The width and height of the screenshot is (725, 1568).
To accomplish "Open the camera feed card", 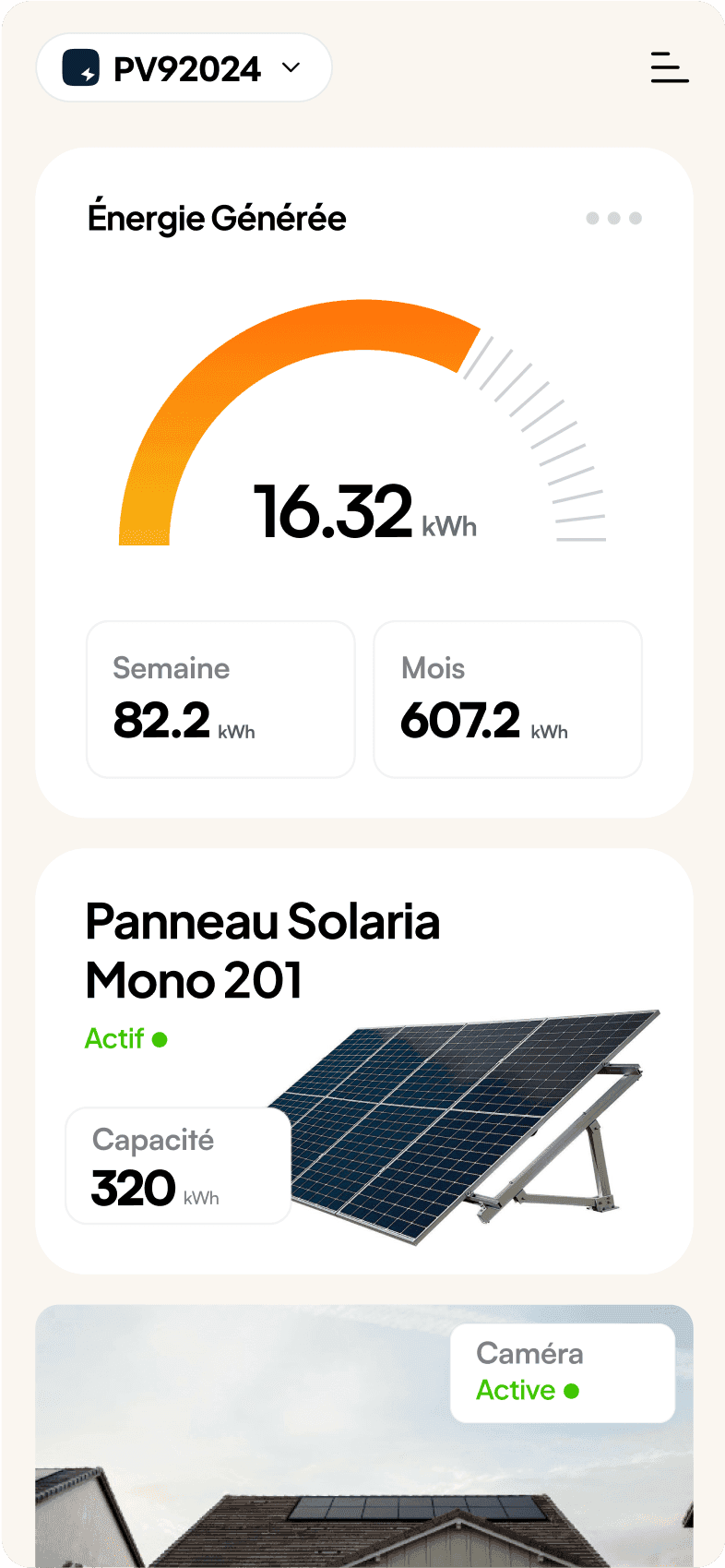I will coord(364,1436).
